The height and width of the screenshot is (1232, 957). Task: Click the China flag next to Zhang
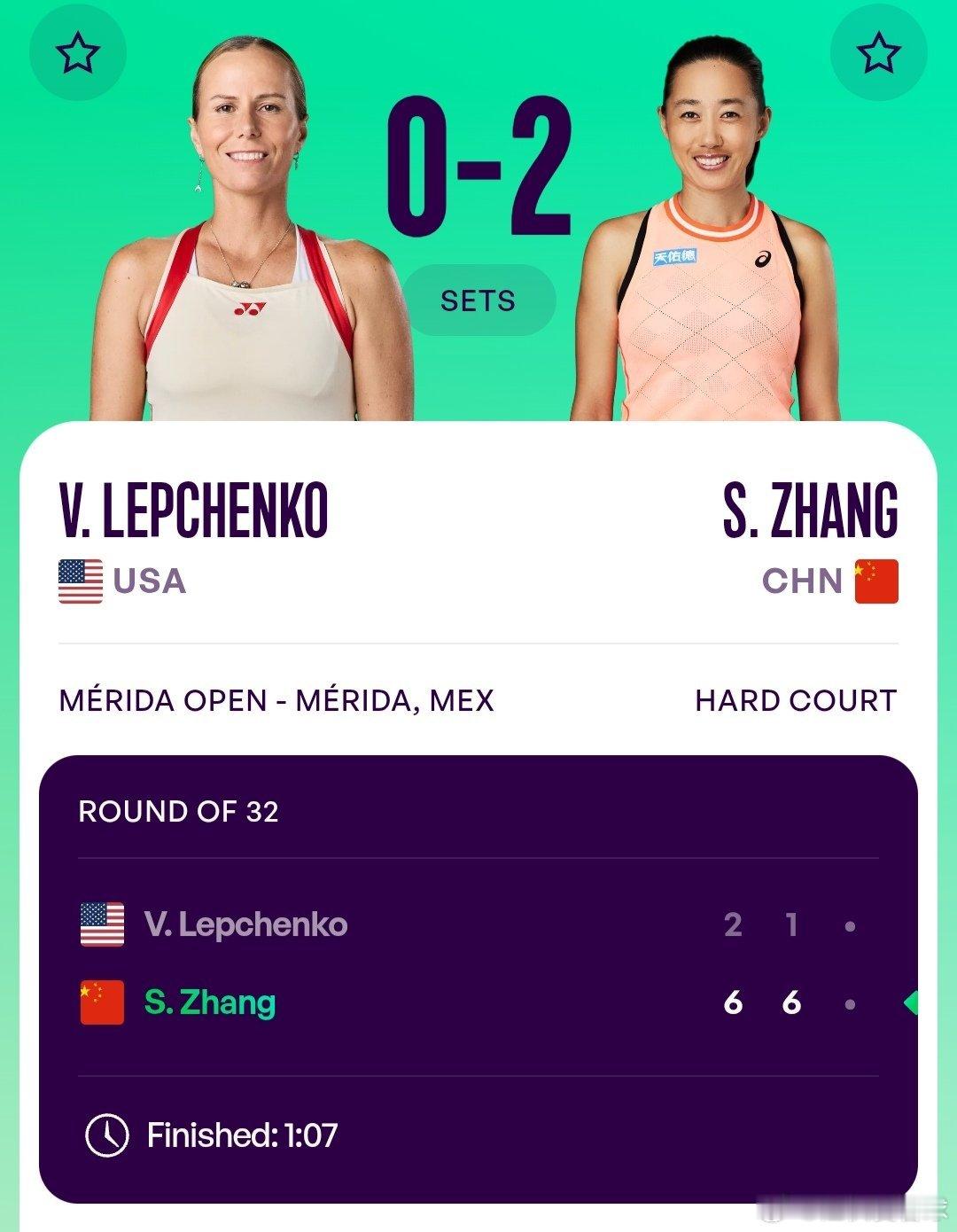[x=875, y=581]
